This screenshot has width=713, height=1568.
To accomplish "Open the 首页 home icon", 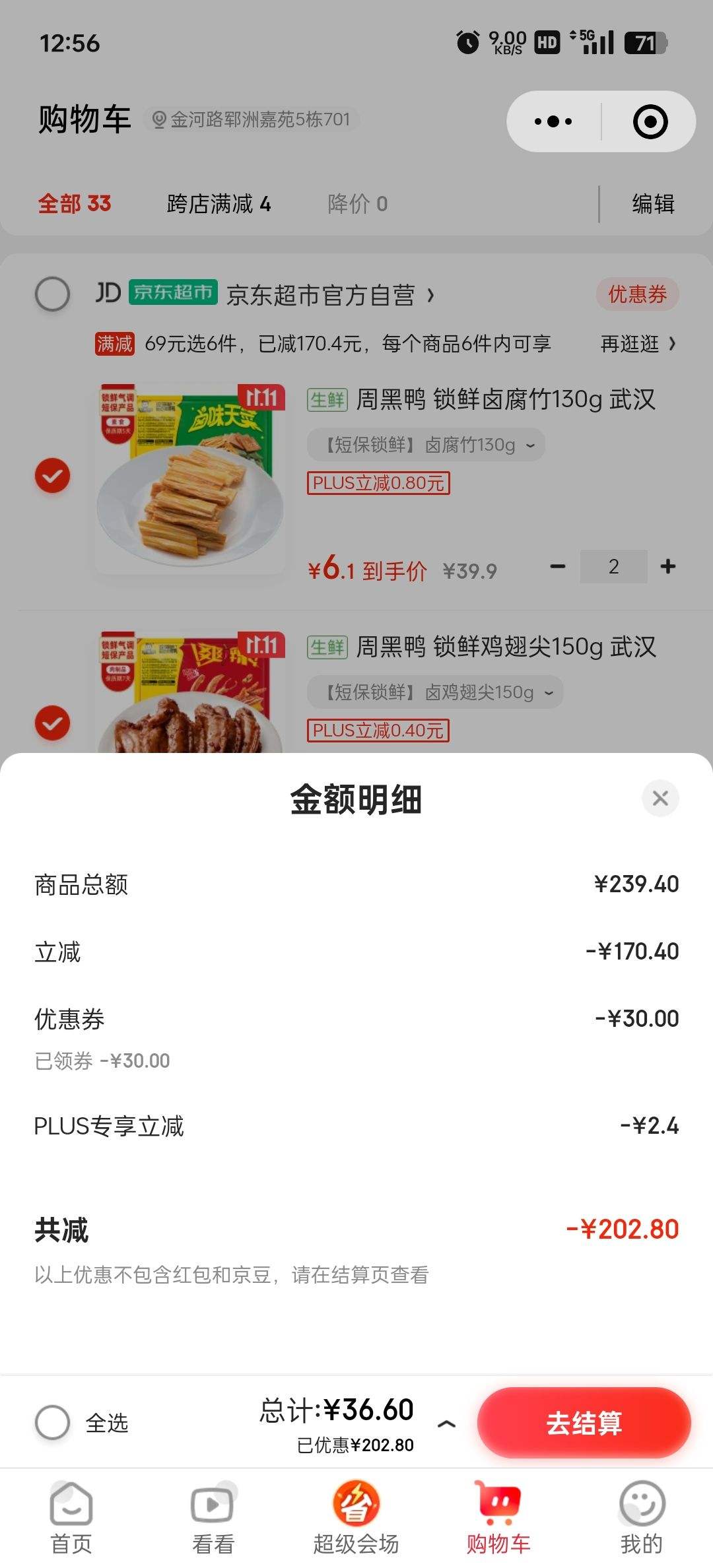I will 71,1507.
